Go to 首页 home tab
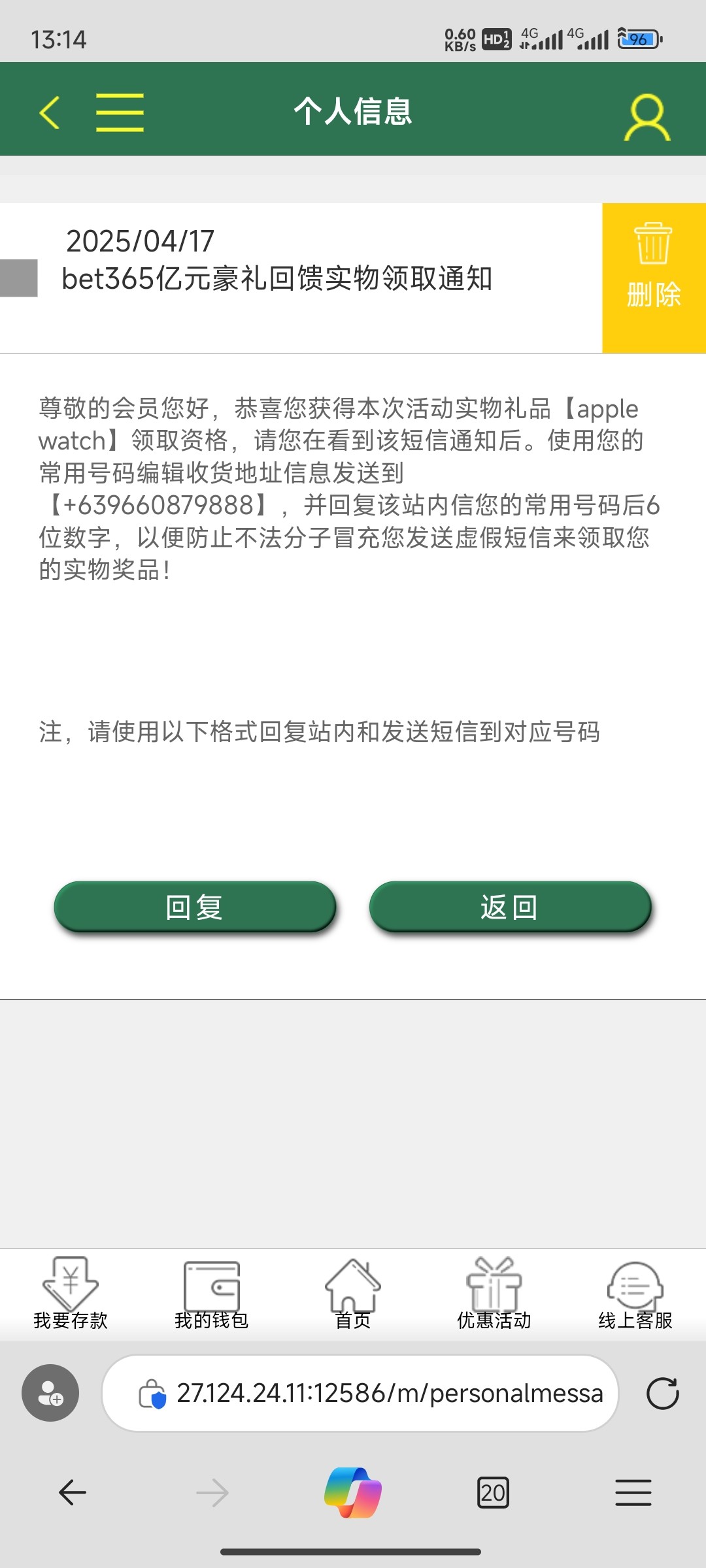 353,1294
